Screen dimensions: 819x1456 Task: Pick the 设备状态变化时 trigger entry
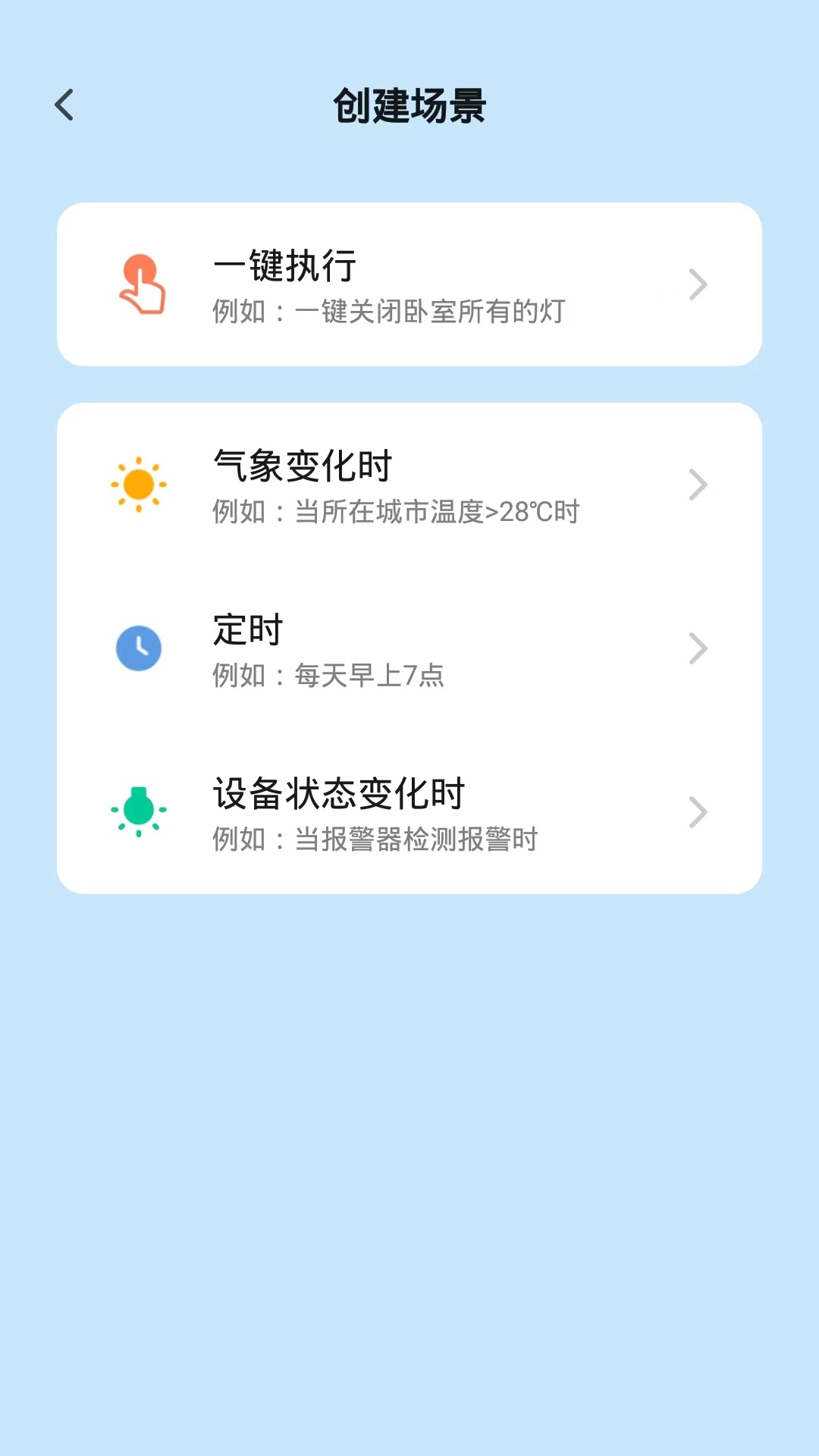409,813
